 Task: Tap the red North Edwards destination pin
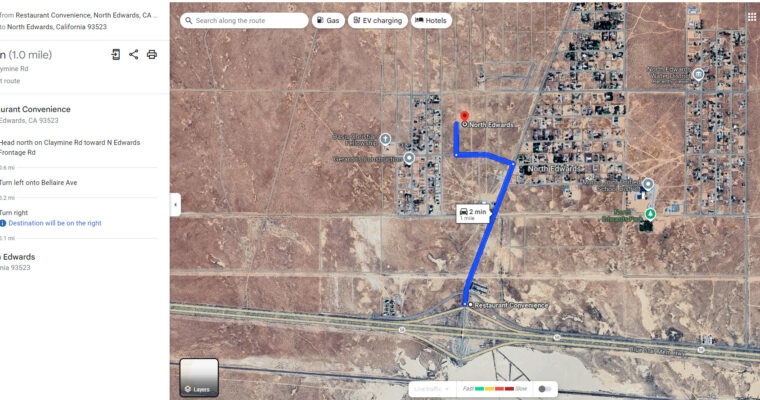tap(464, 116)
